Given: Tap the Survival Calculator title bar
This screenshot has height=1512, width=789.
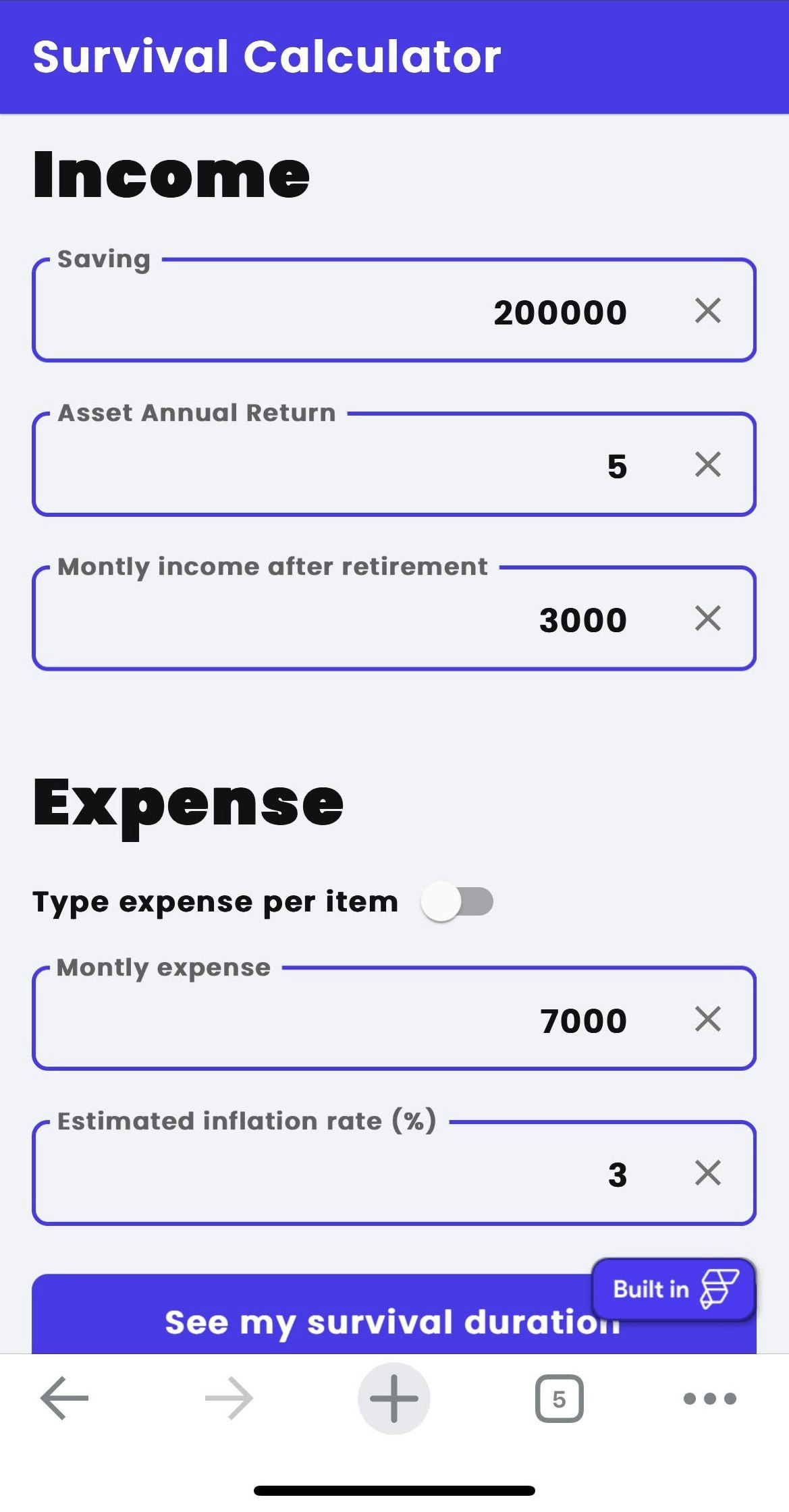Looking at the screenshot, I should click(x=266, y=57).
